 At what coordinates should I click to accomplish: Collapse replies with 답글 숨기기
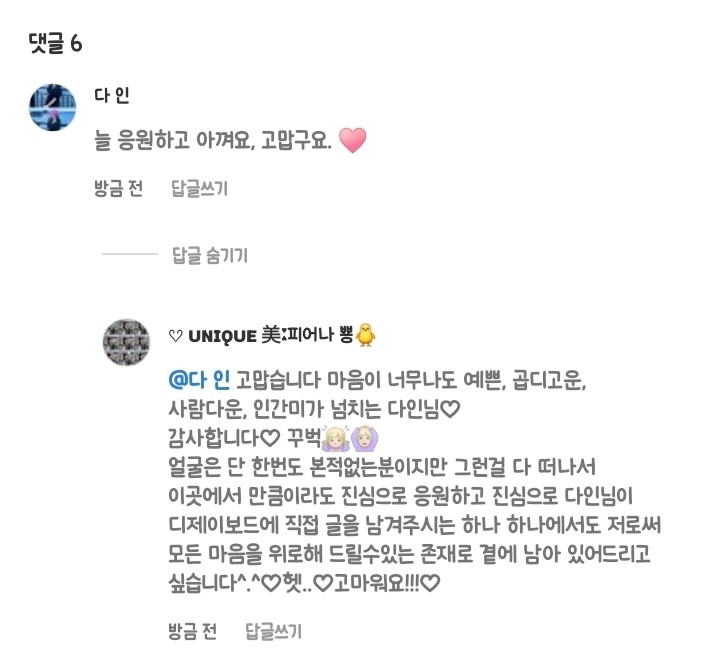[x=210, y=255]
